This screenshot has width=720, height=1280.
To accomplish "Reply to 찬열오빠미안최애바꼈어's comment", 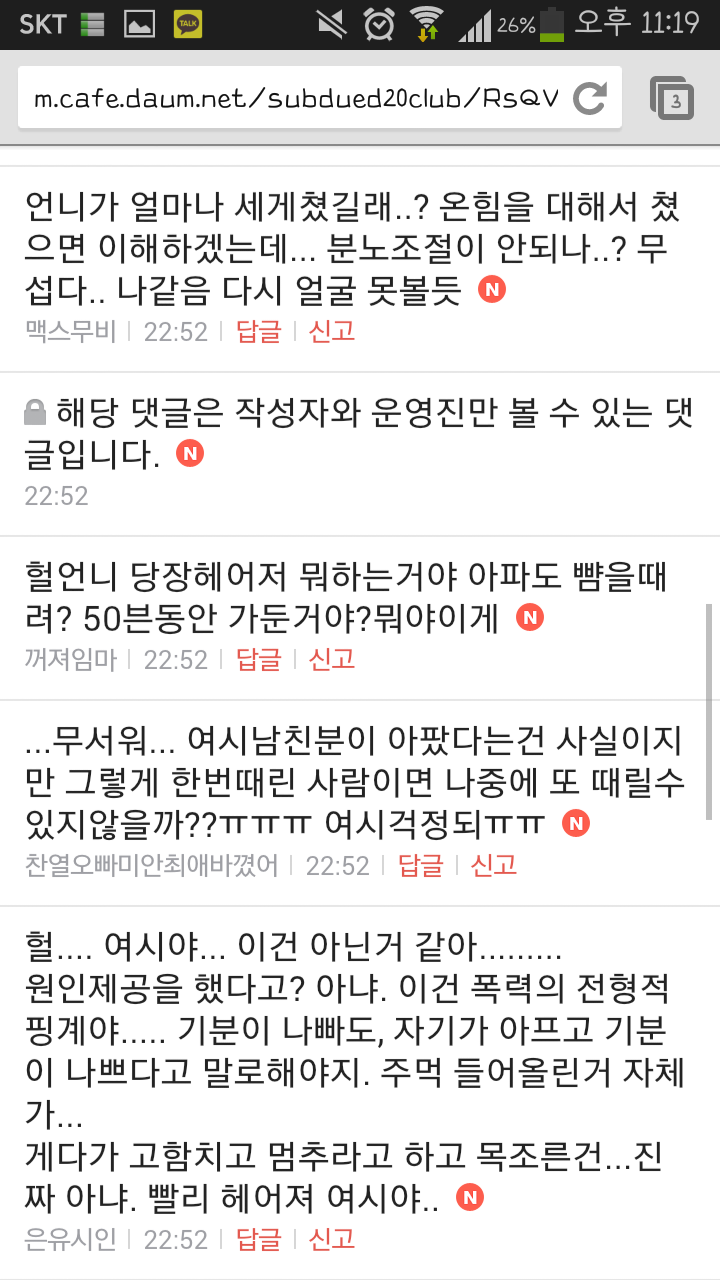I will (x=421, y=865).
